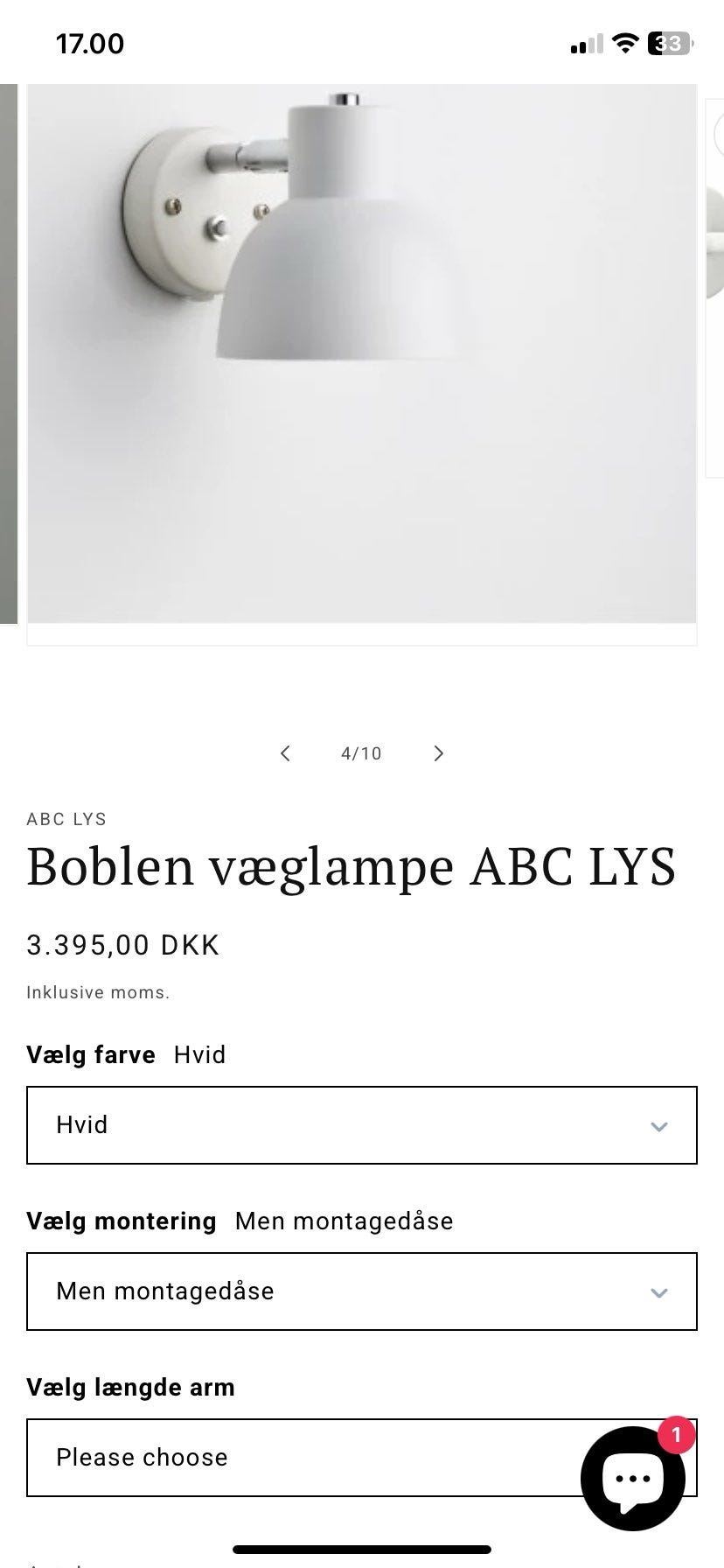Click the "Inklusive moms." text

(98, 991)
